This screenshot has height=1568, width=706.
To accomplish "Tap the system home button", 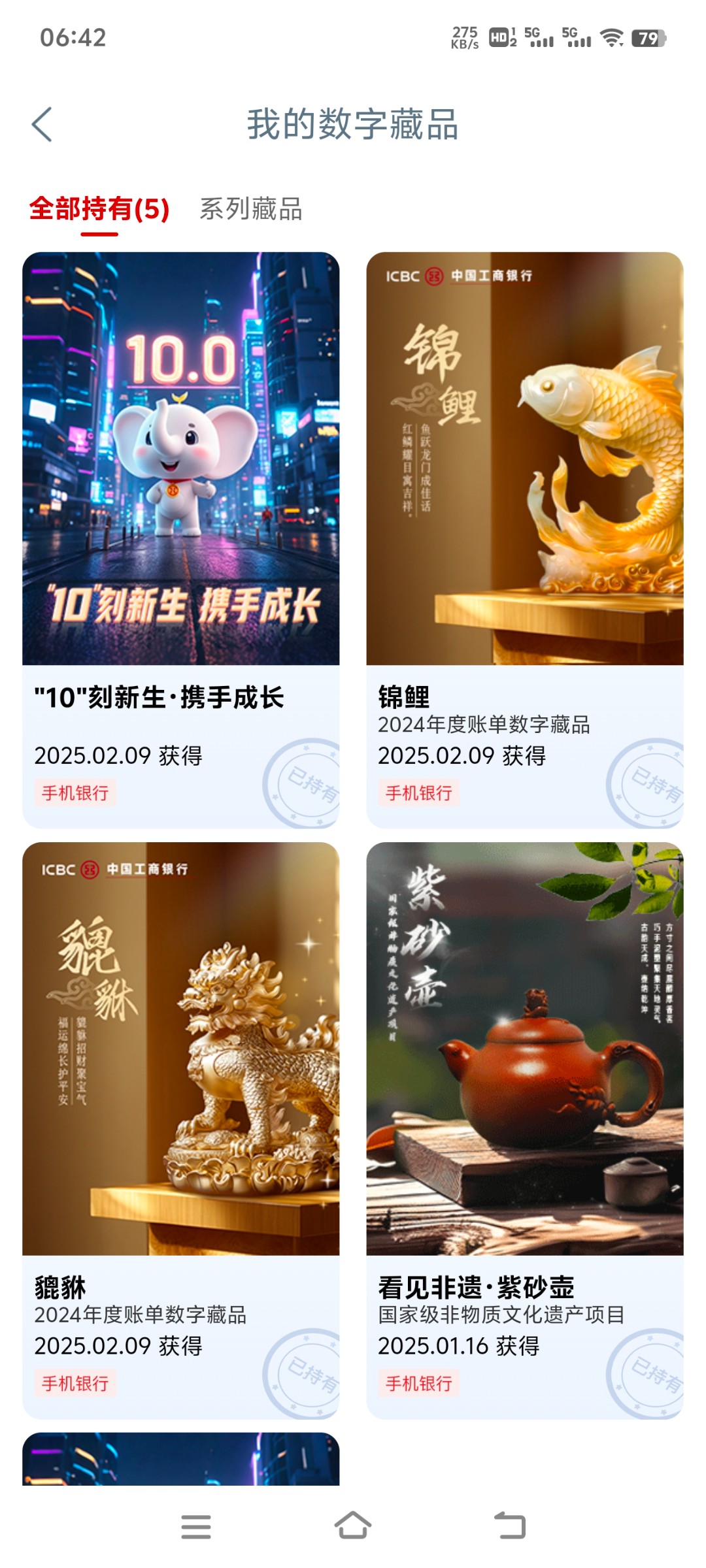I will tap(353, 1527).
